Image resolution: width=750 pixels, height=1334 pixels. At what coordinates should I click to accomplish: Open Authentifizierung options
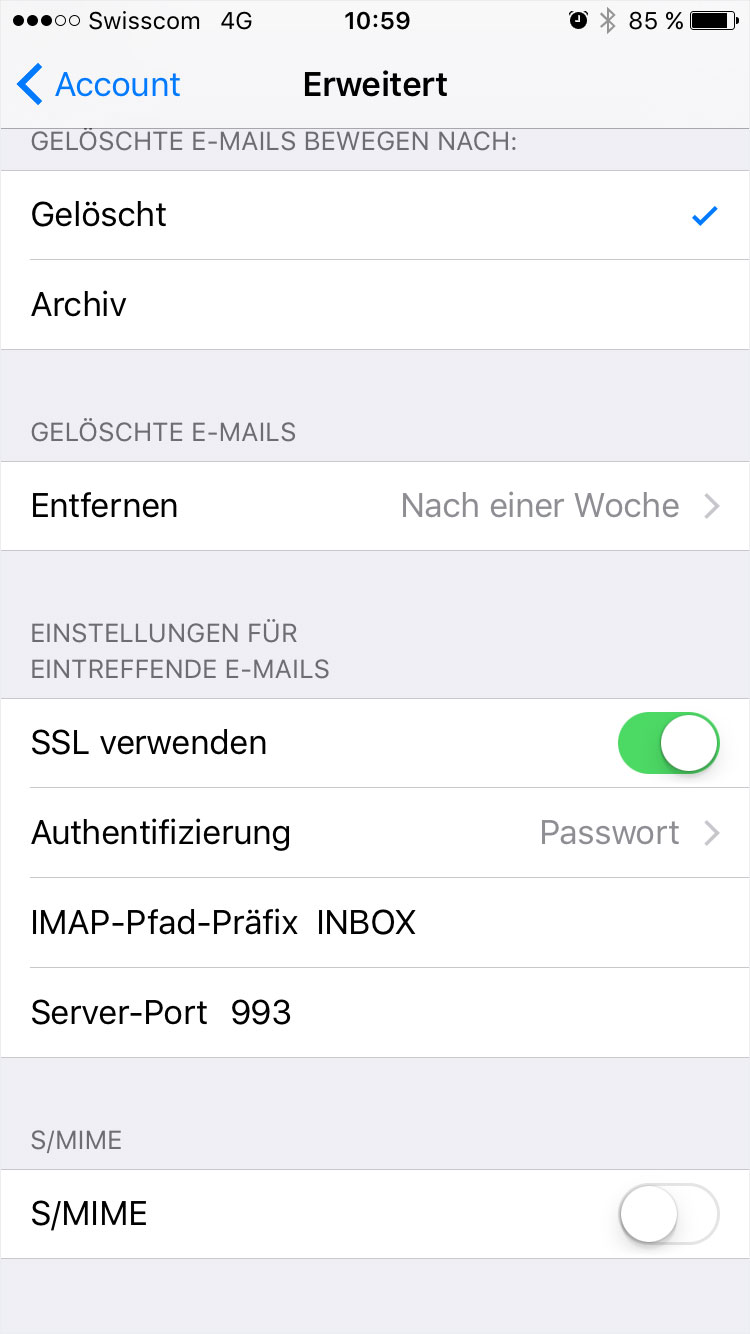(x=375, y=833)
